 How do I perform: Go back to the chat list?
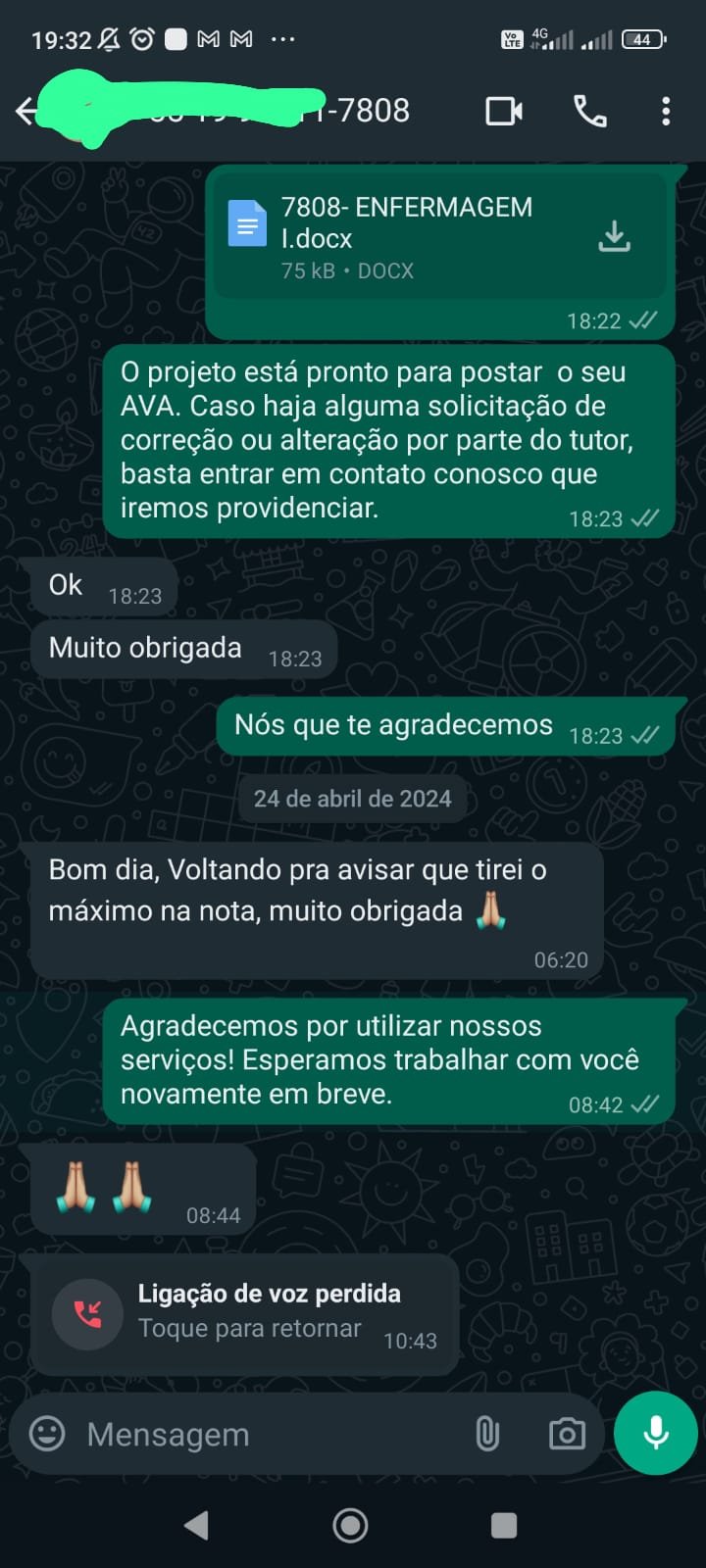(x=25, y=111)
